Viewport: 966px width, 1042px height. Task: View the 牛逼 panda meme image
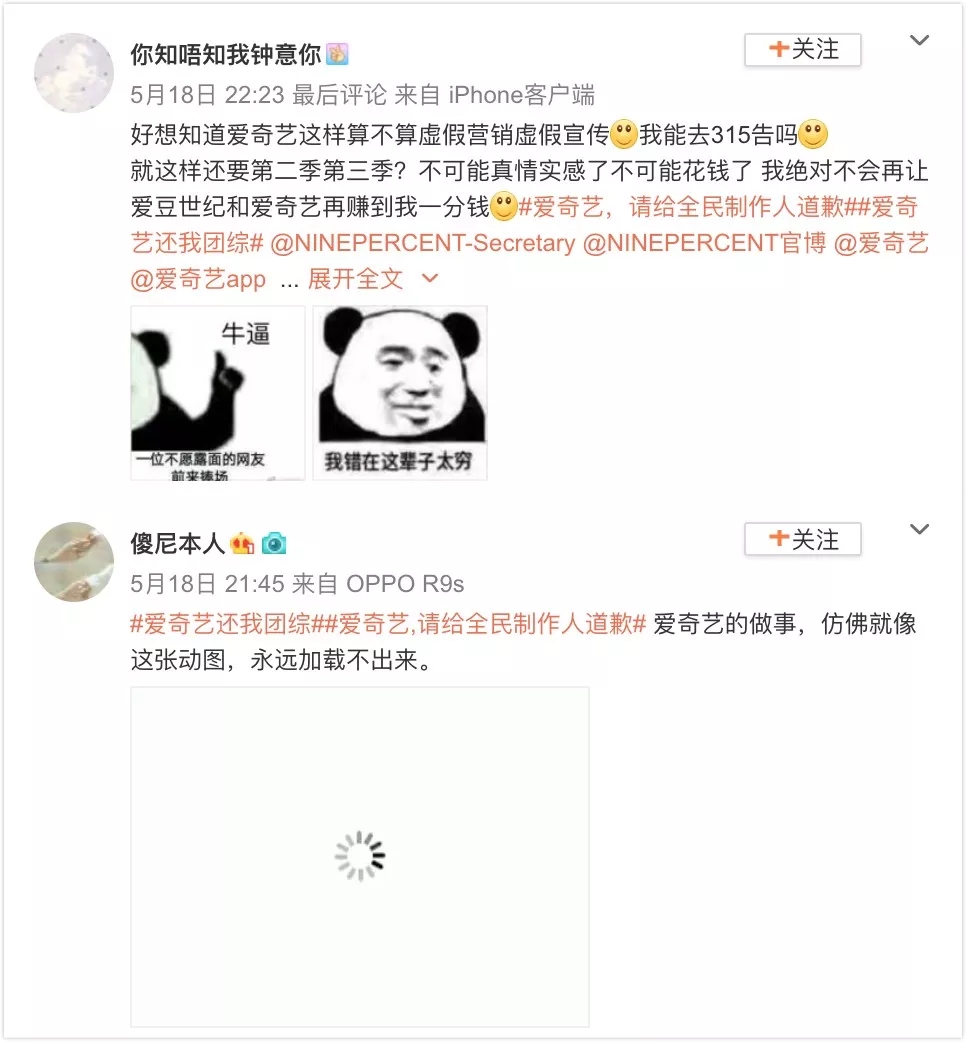[217, 393]
